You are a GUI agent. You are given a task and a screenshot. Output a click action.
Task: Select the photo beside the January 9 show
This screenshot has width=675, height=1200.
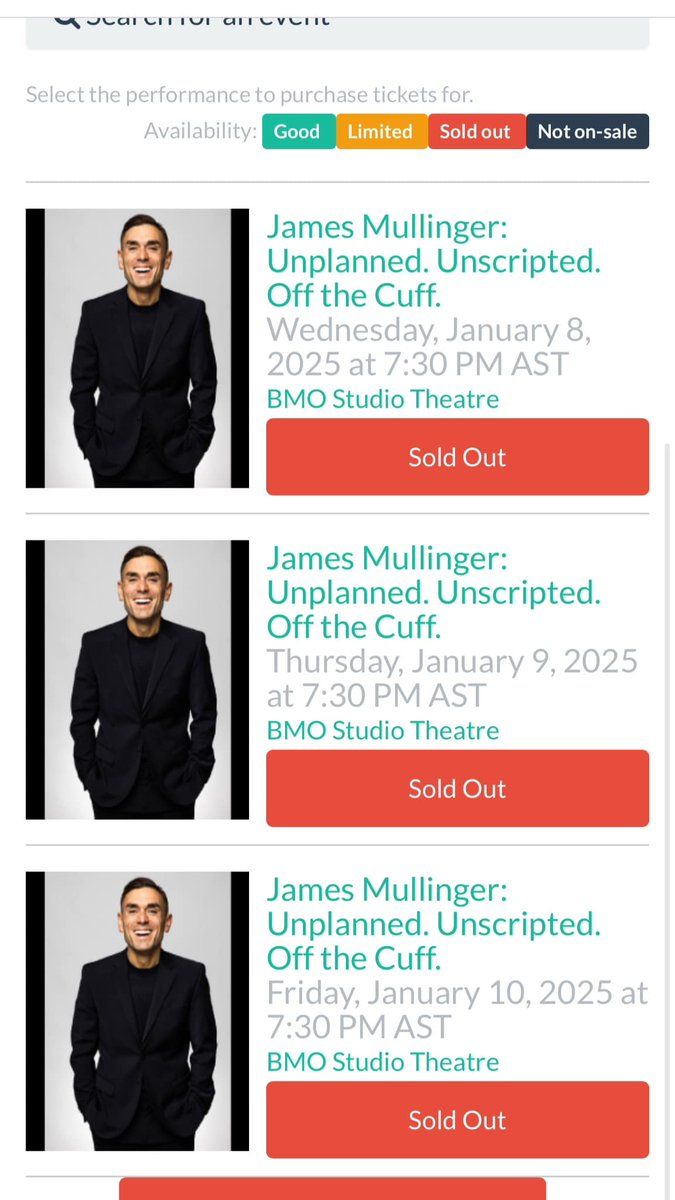(x=137, y=680)
